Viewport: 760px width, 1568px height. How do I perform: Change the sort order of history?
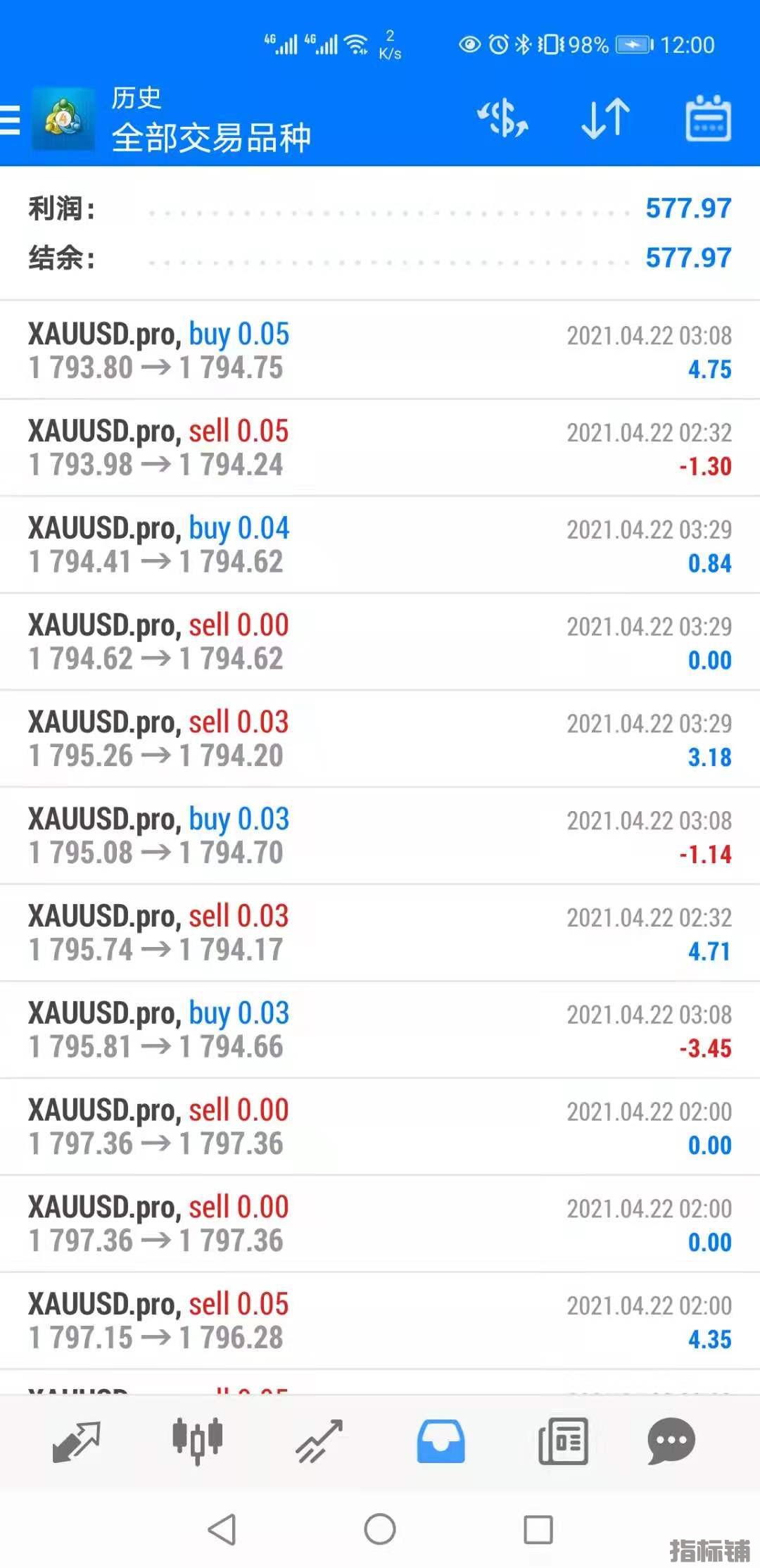pyautogui.click(x=605, y=118)
